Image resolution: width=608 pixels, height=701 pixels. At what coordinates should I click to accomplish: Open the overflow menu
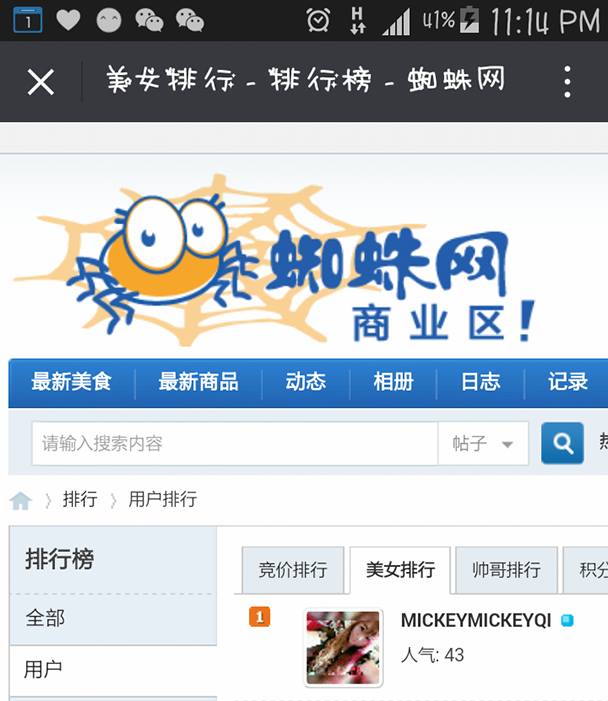tap(567, 82)
